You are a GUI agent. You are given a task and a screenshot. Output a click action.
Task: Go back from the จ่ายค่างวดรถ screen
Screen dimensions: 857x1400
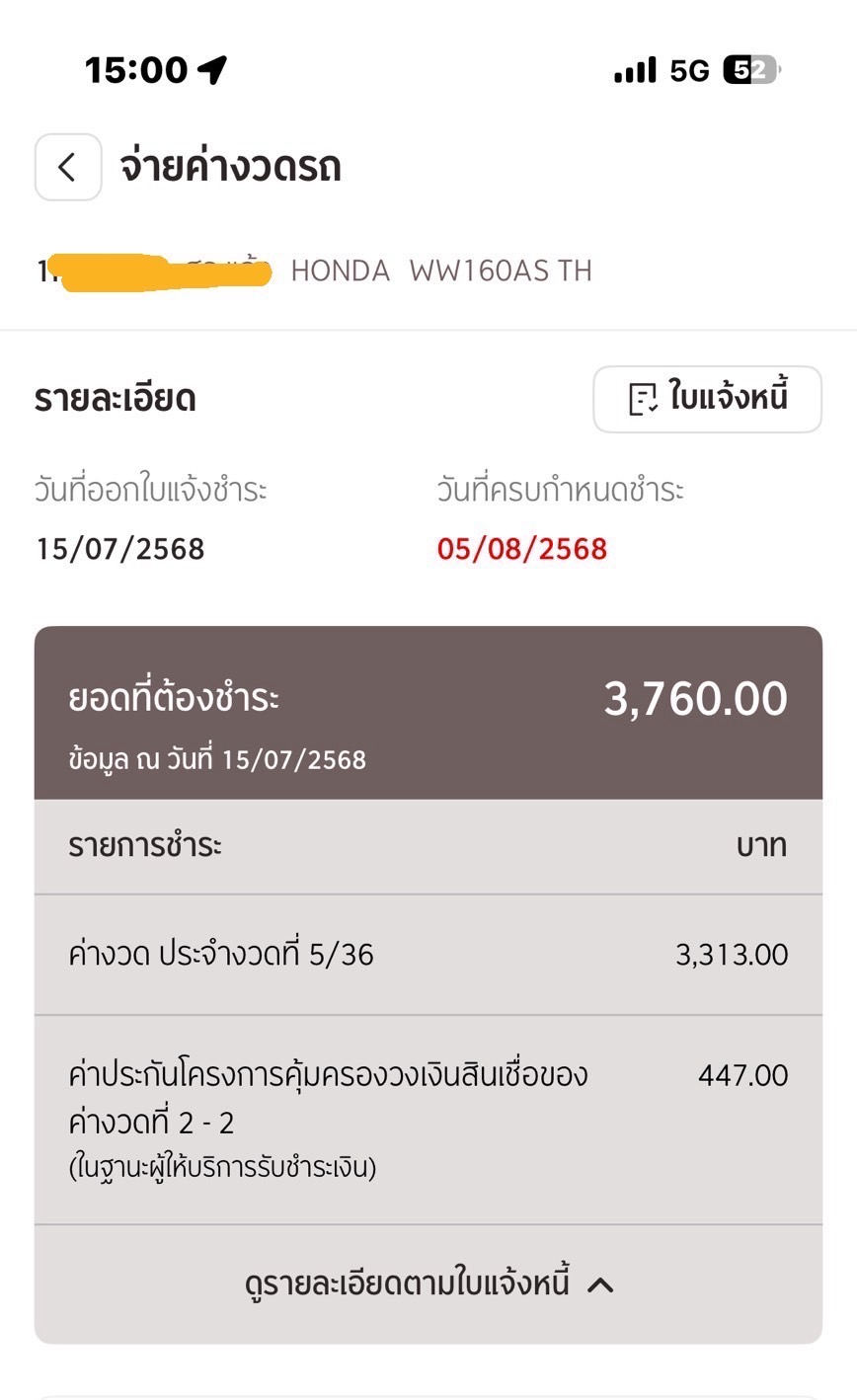(x=68, y=167)
